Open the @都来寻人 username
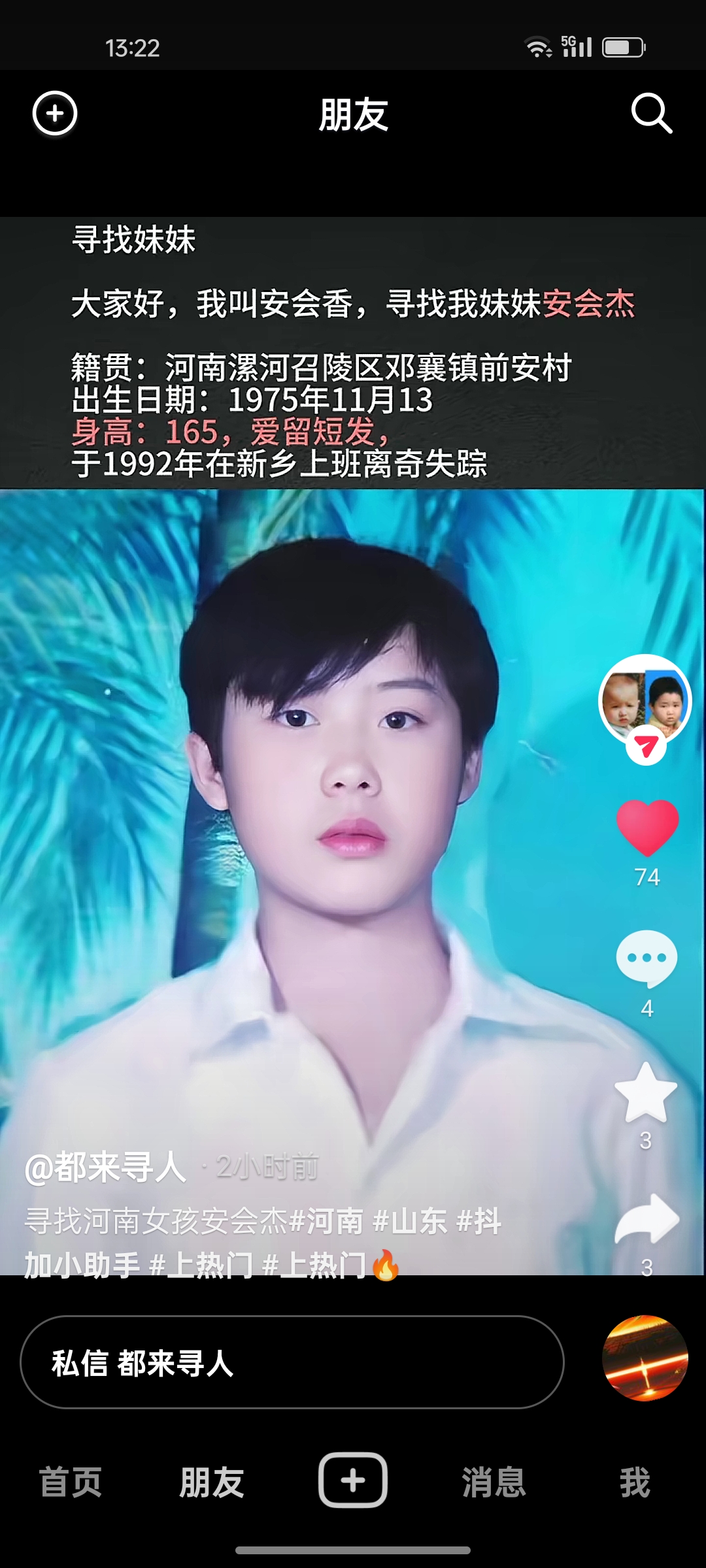Screen dimensions: 706x1568 coord(106,1168)
